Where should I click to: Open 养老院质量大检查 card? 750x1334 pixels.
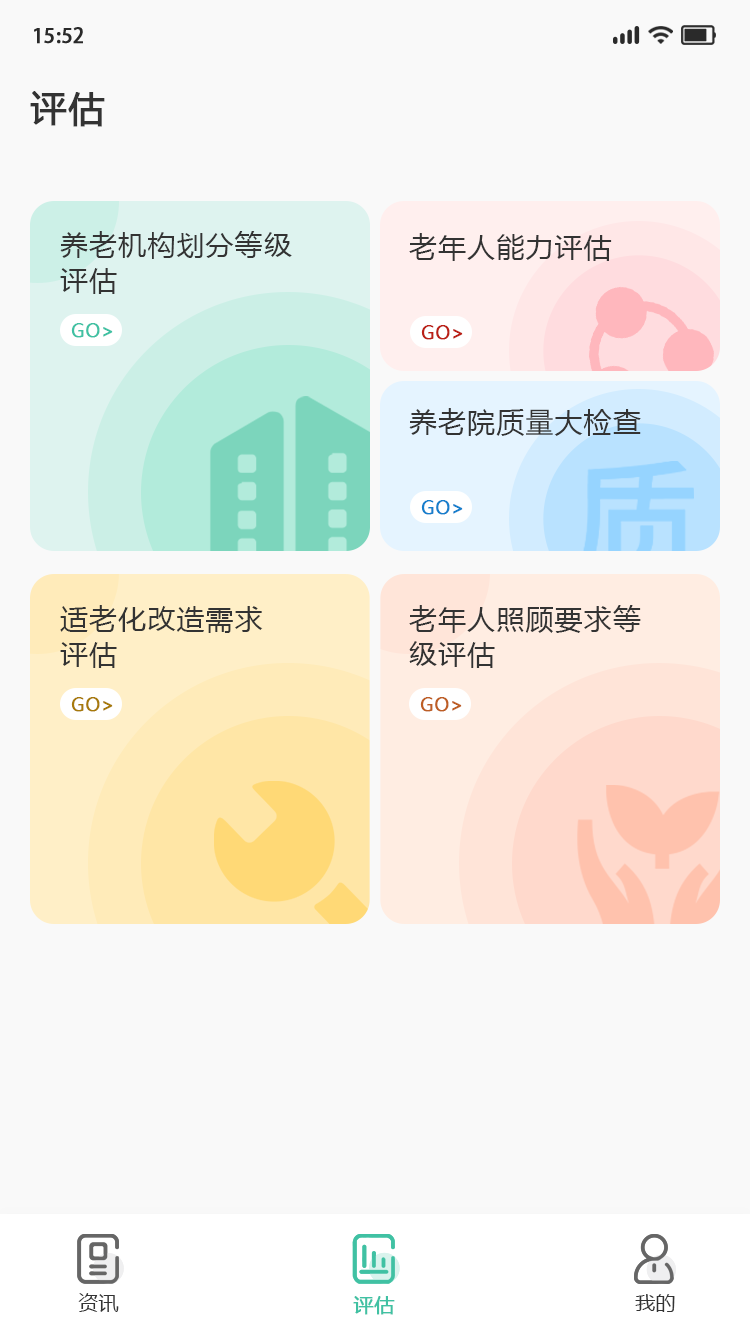point(549,466)
